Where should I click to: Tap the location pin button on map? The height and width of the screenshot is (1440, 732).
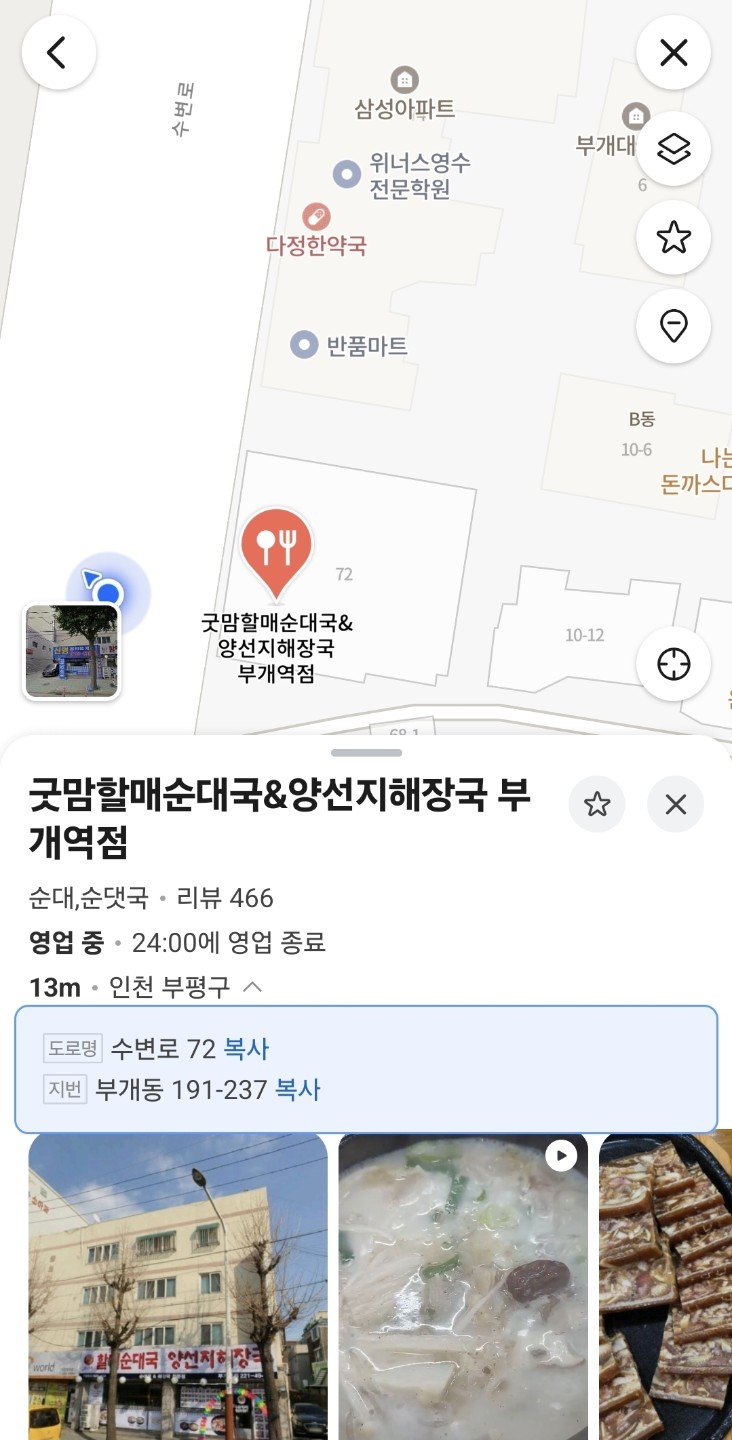pyautogui.click(x=673, y=326)
